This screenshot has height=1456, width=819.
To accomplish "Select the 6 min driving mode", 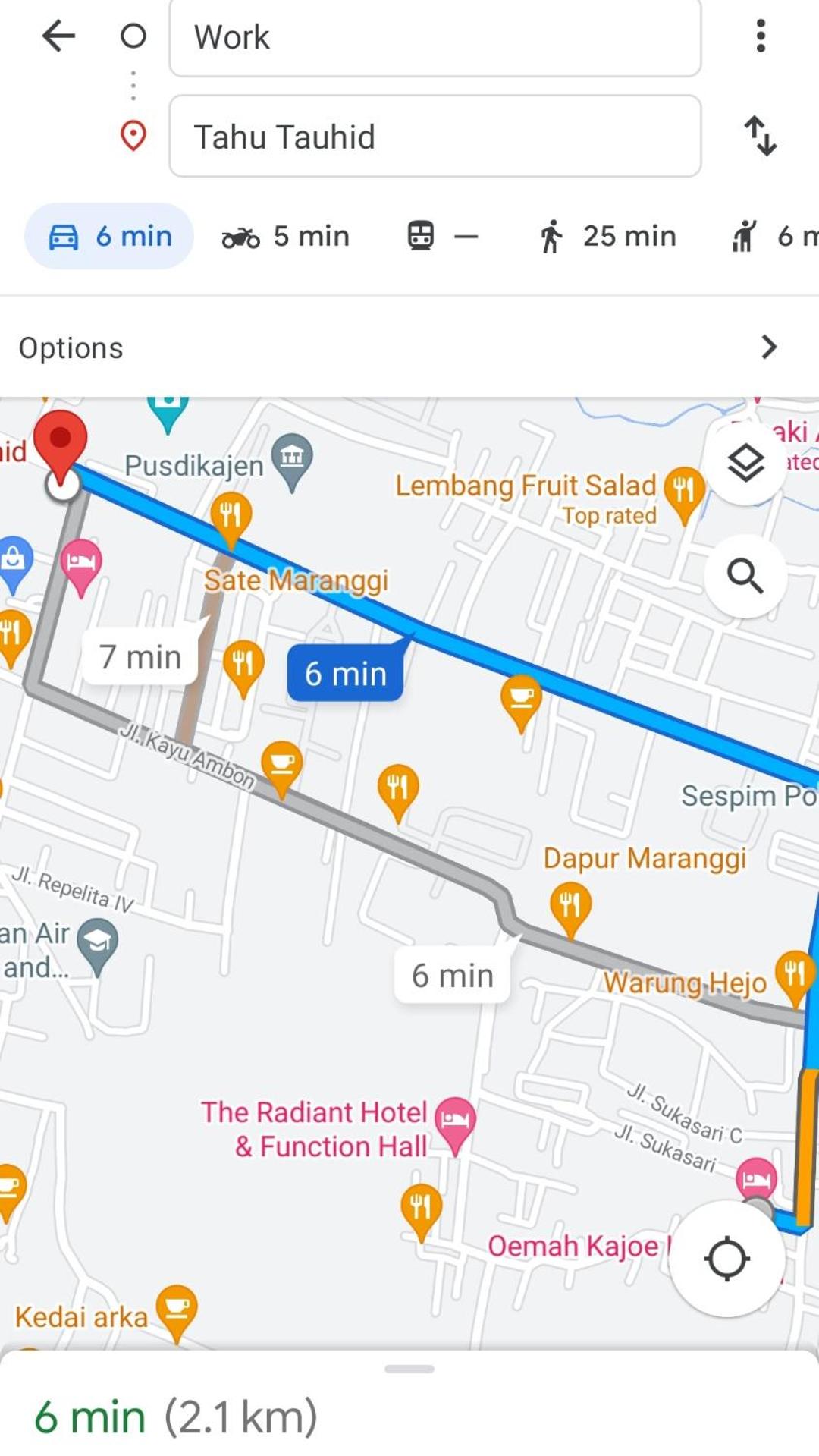I will (109, 236).
